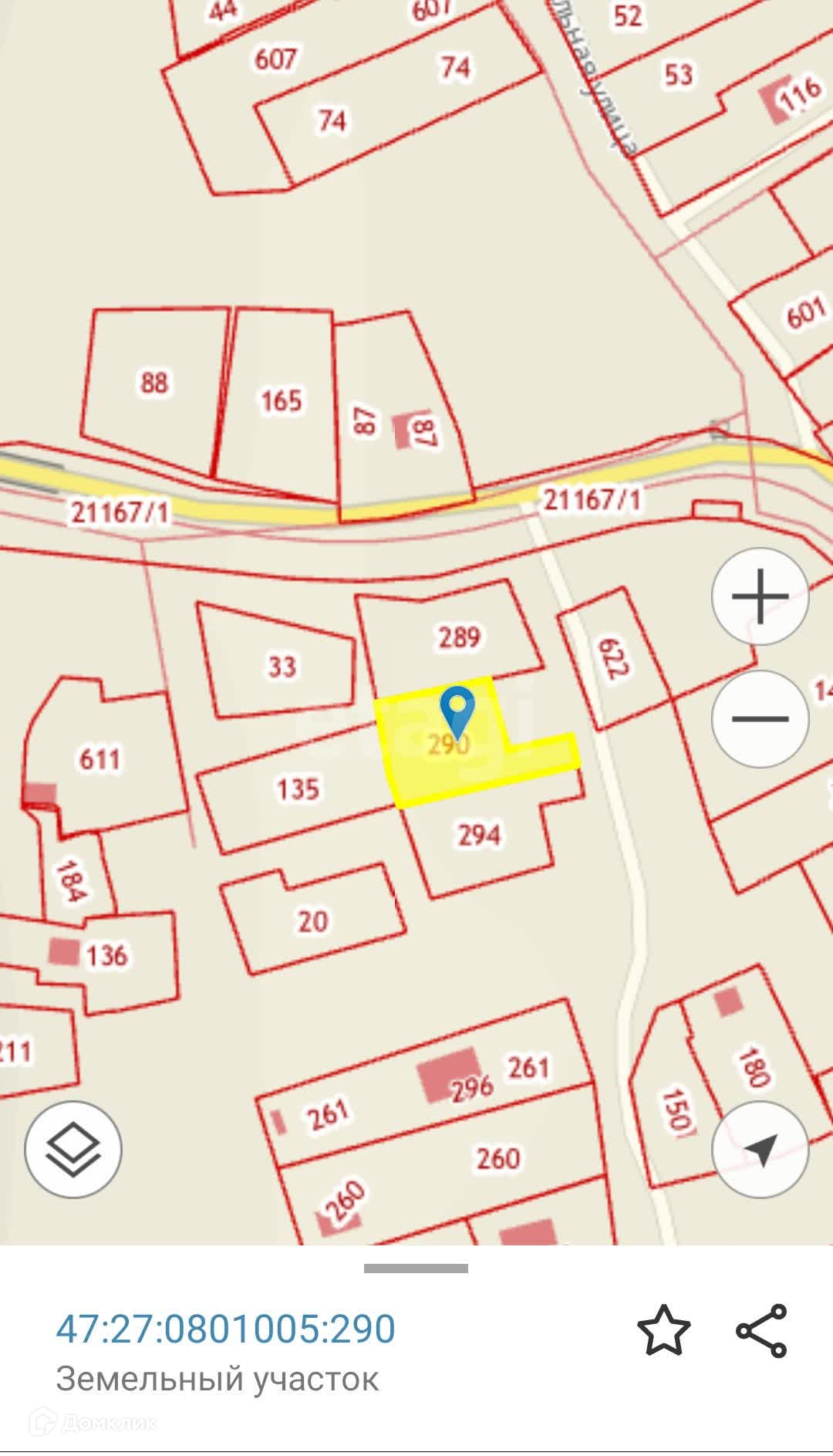Select parcel 135 on the map

coord(298,789)
